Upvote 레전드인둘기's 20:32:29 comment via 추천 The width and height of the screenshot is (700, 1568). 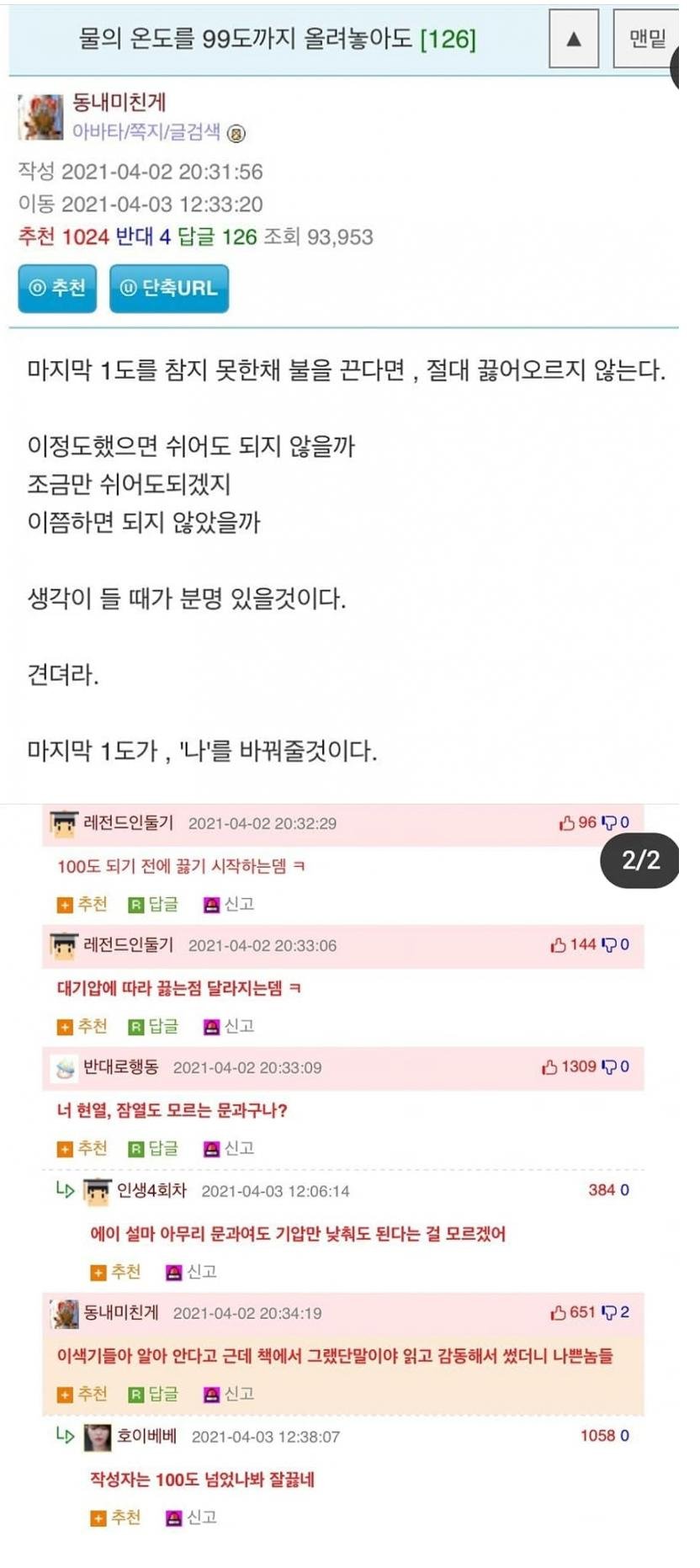(x=82, y=904)
